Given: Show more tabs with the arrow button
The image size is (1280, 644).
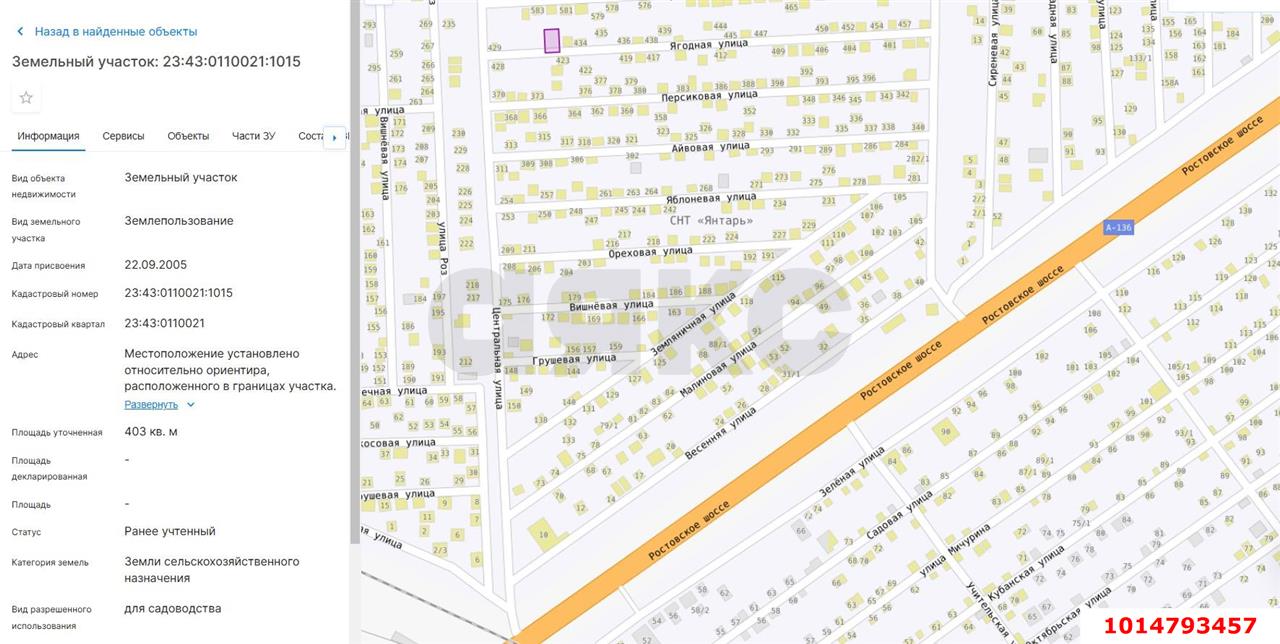Looking at the screenshot, I should coord(334,137).
